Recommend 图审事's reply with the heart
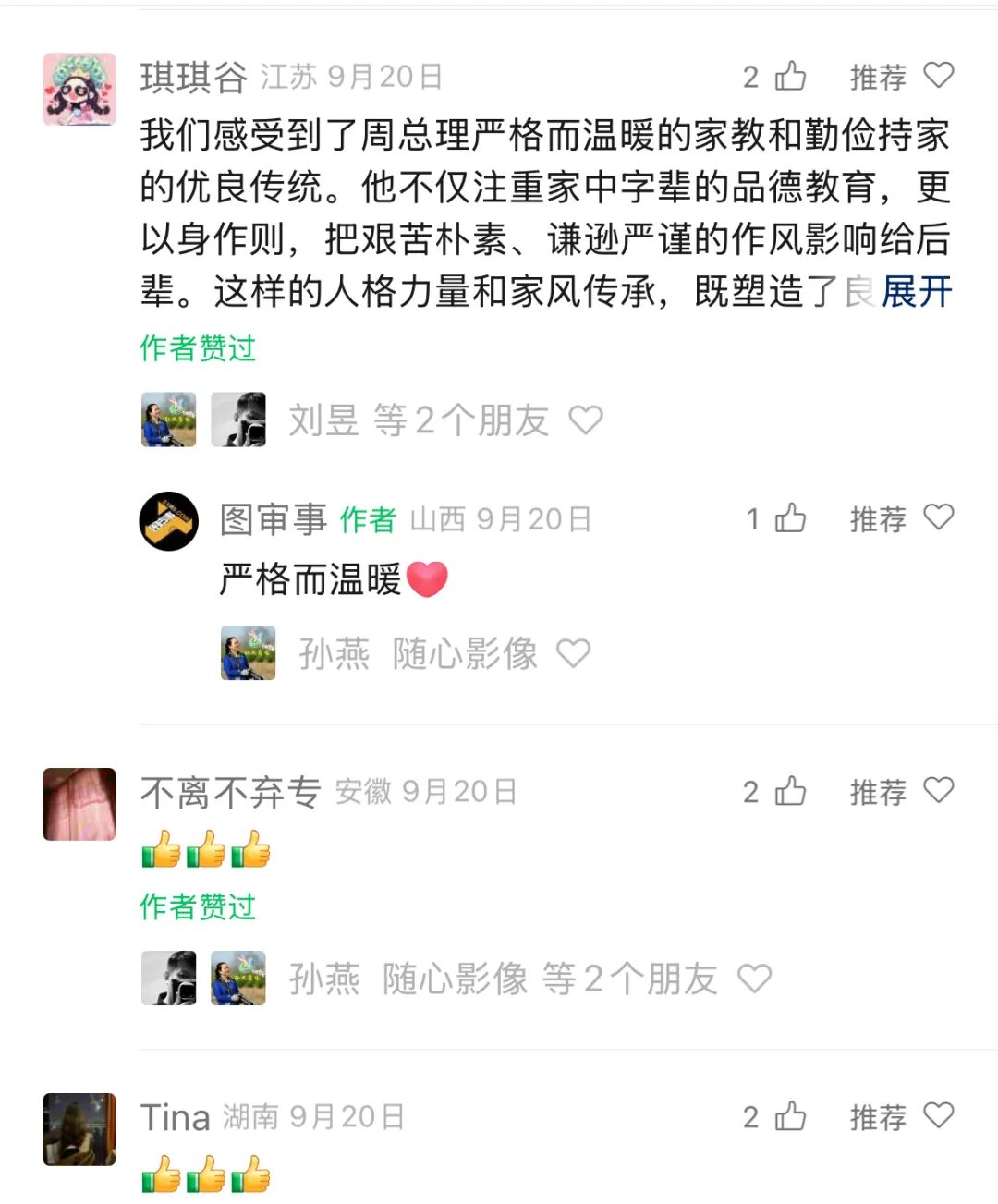 click(938, 517)
